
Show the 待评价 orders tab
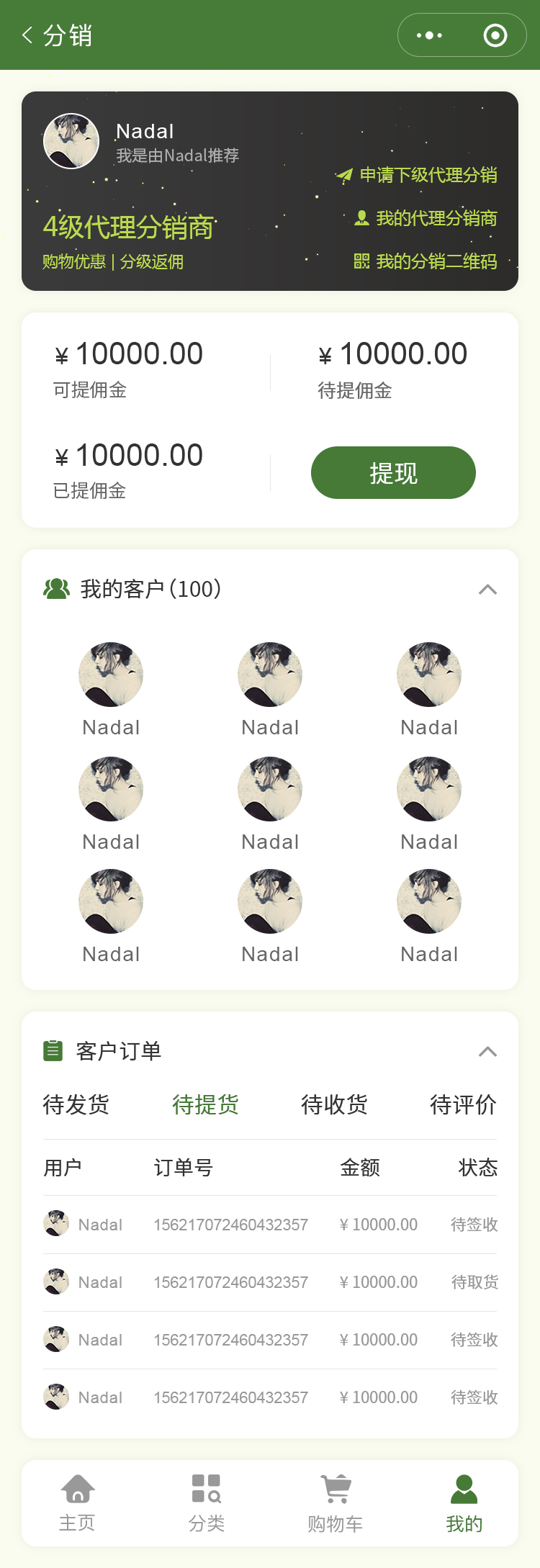click(463, 1104)
